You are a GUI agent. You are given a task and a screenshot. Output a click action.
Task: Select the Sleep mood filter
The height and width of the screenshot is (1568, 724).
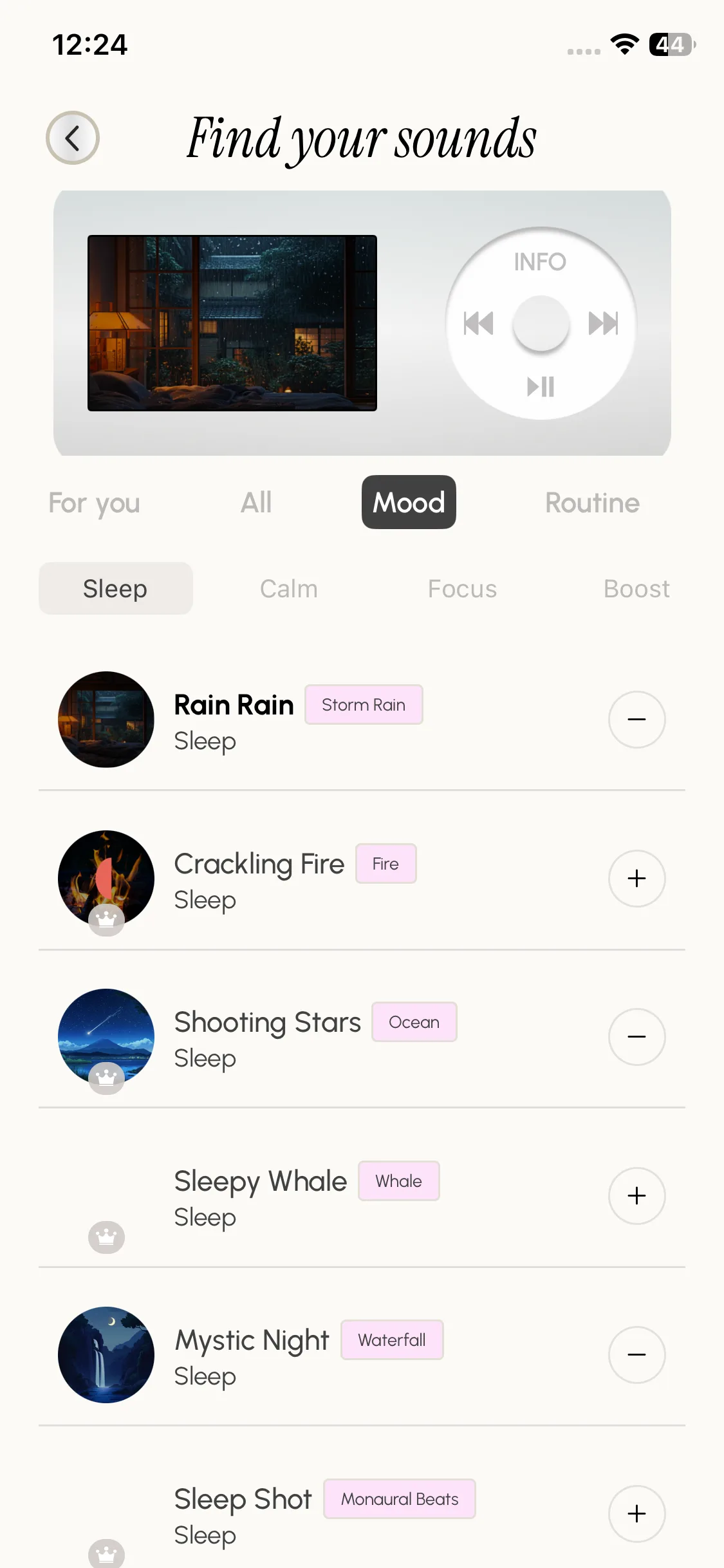pyautogui.click(x=116, y=588)
